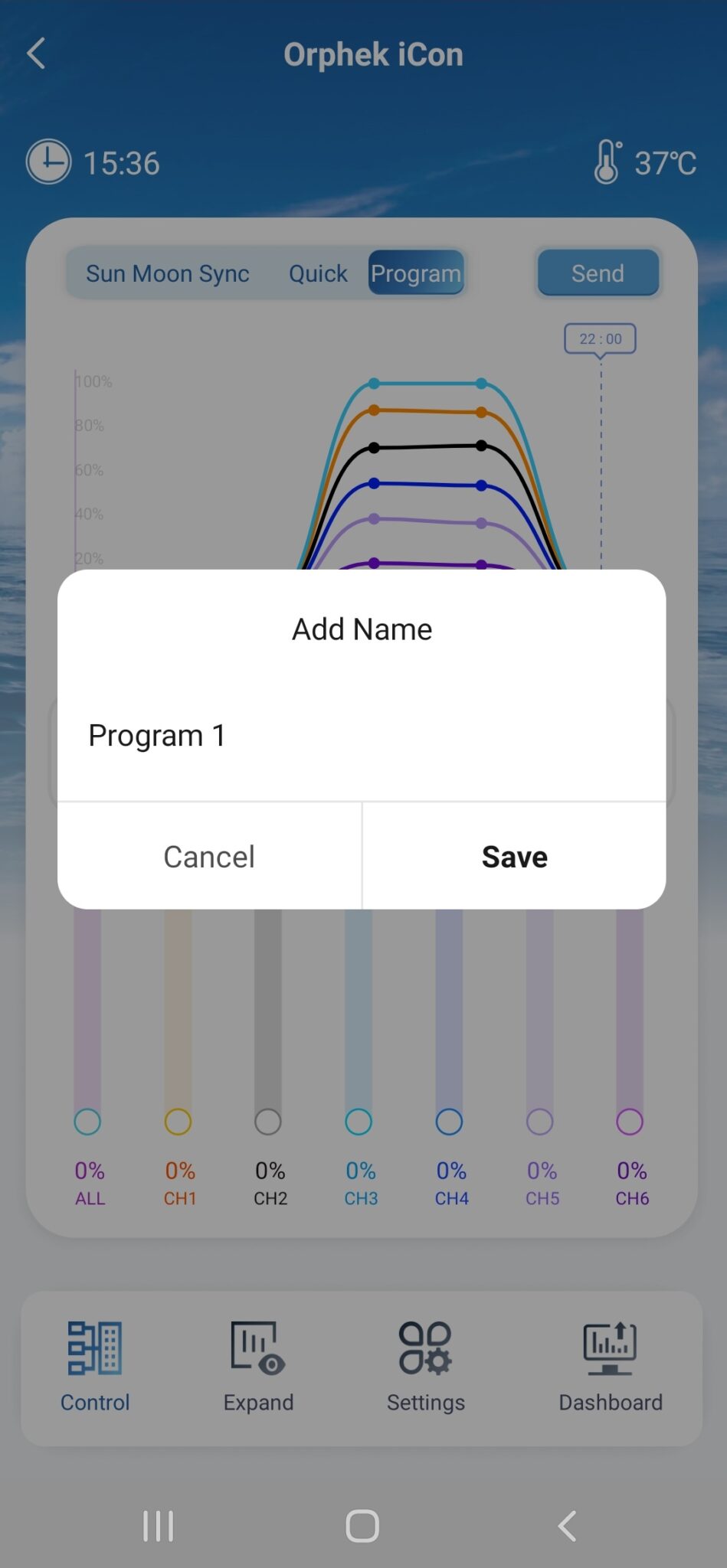This screenshot has height=1568, width=727.
Task: Select the Program mode tab
Action: pyautogui.click(x=416, y=273)
